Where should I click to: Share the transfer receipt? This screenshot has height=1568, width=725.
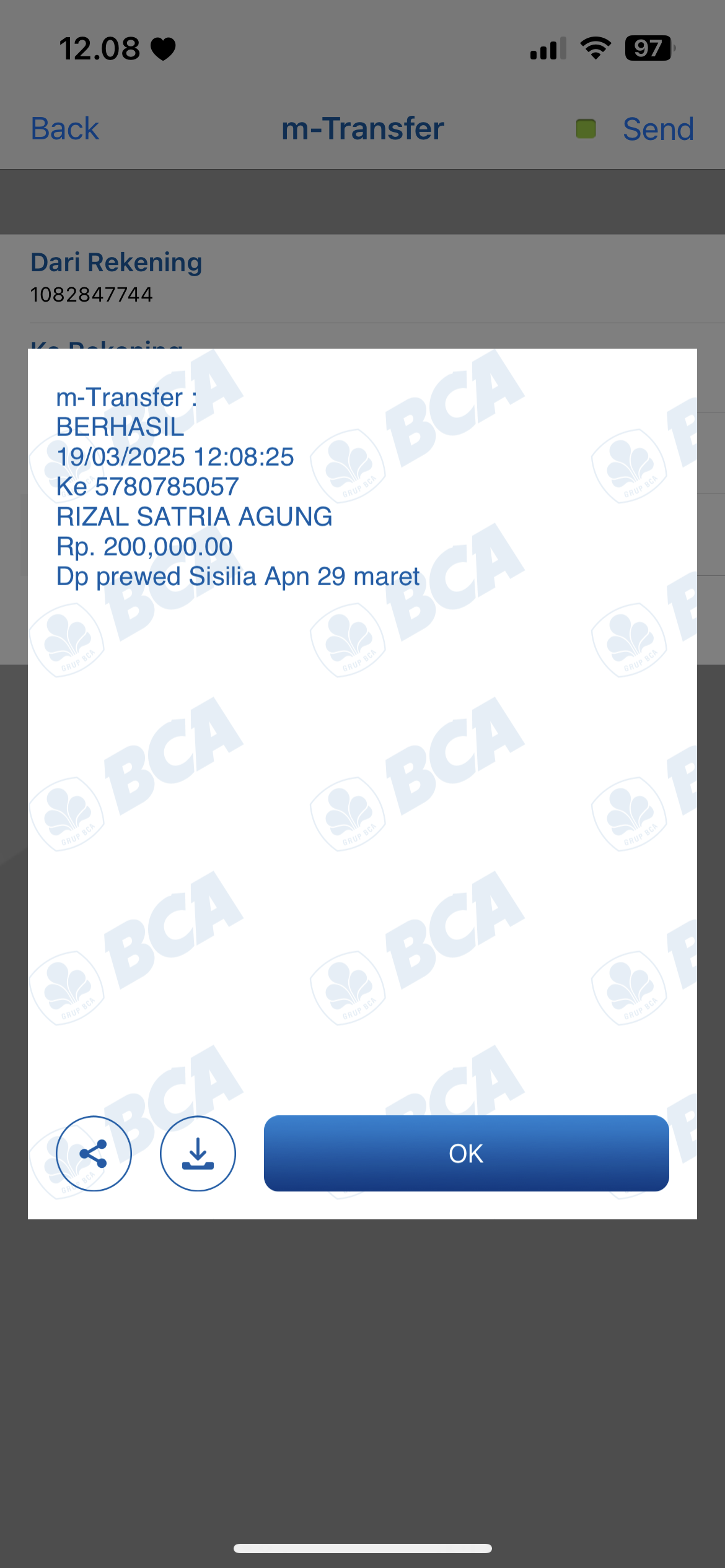tap(94, 1153)
